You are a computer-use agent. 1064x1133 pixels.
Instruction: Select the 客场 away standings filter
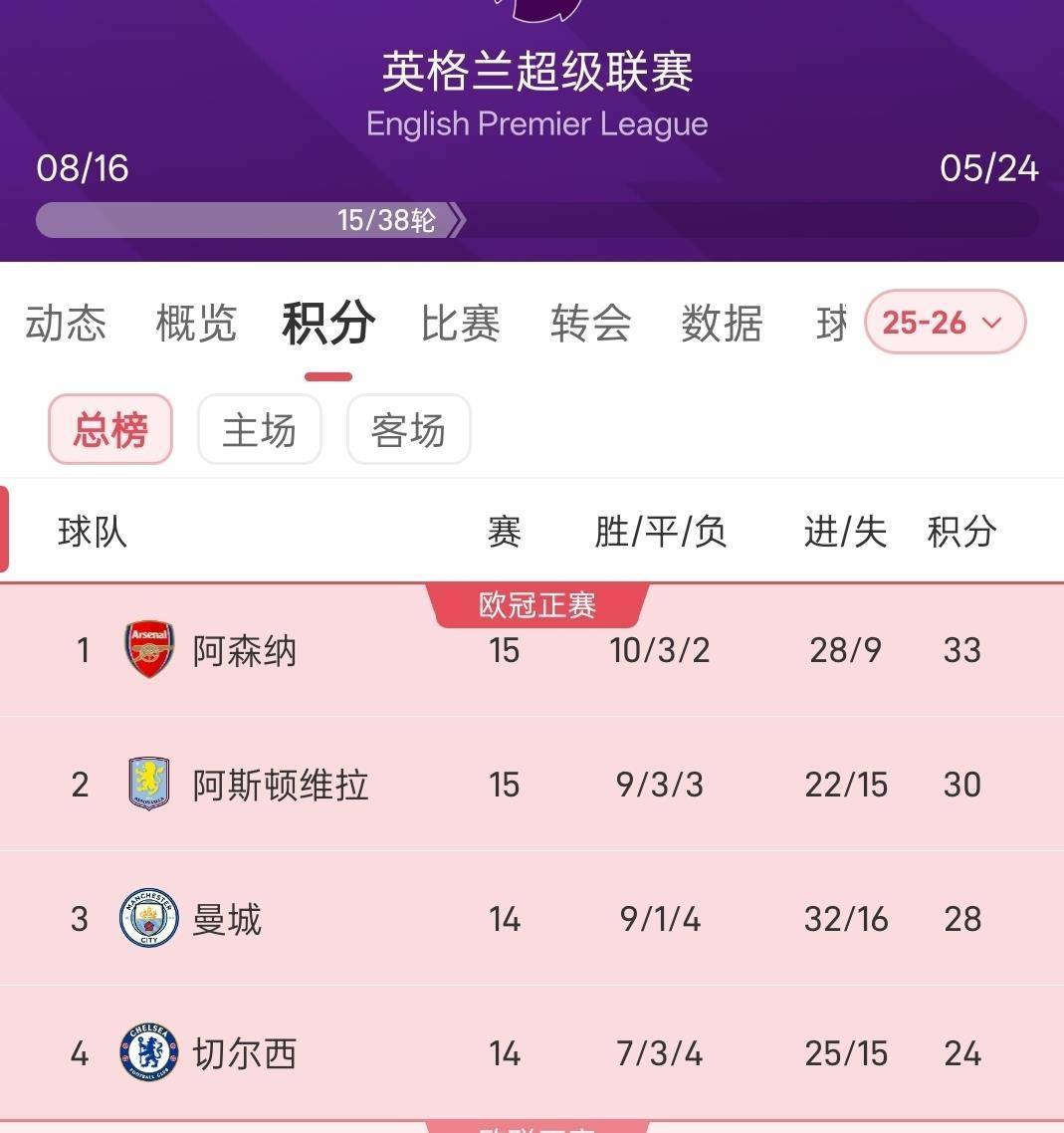click(x=407, y=429)
